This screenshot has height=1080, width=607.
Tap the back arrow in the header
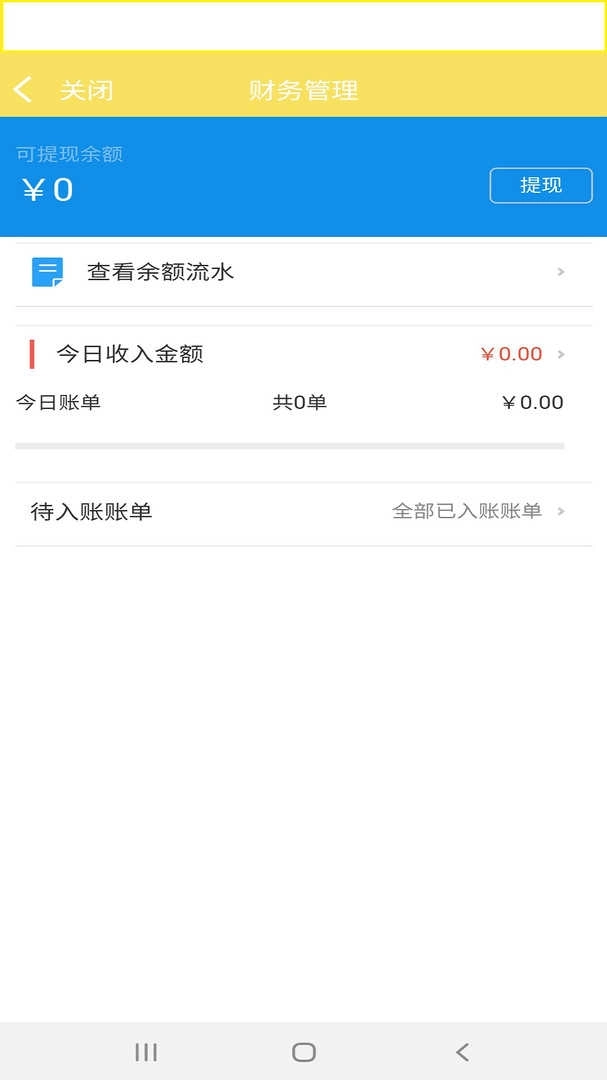coord(23,90)
